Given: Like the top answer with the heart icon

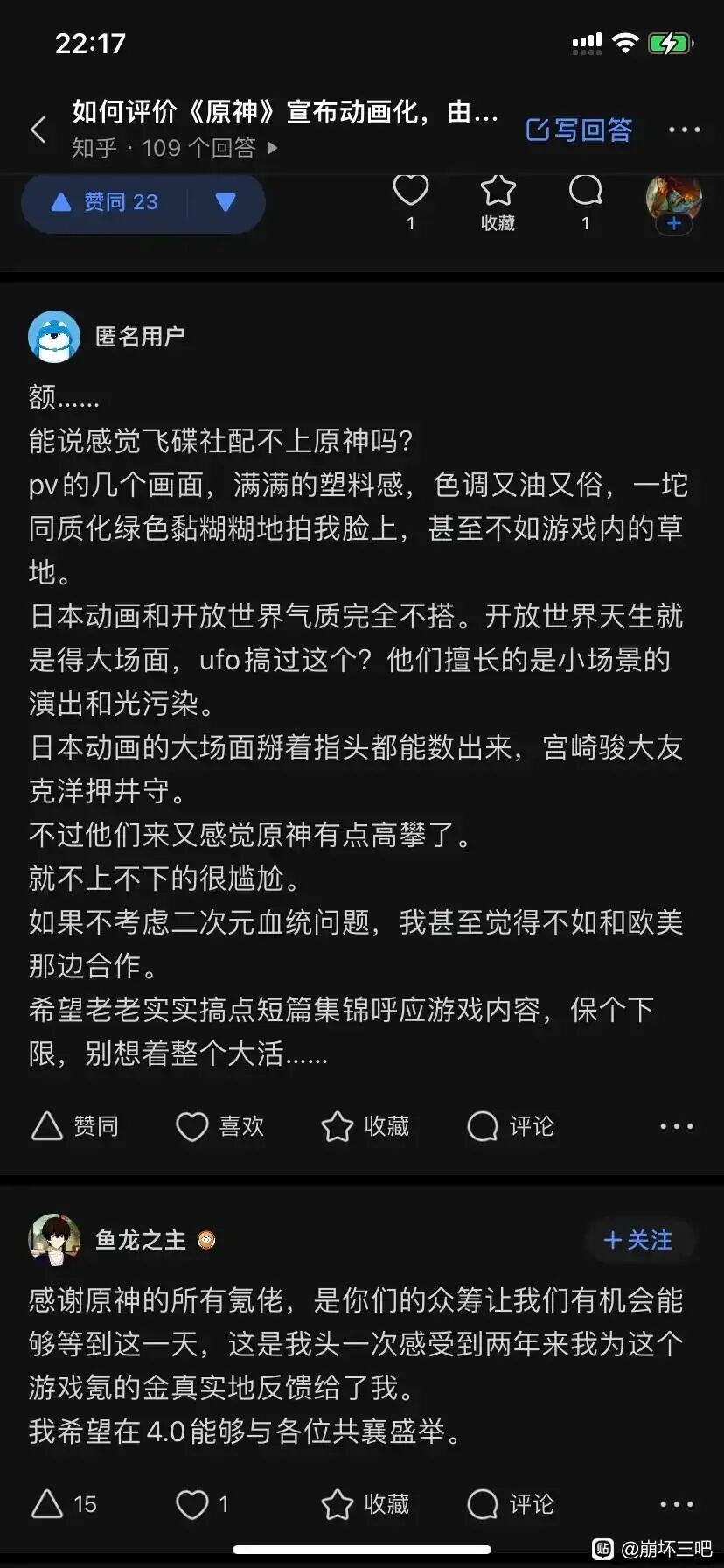Looking at the screenshot, I should 410,191.
